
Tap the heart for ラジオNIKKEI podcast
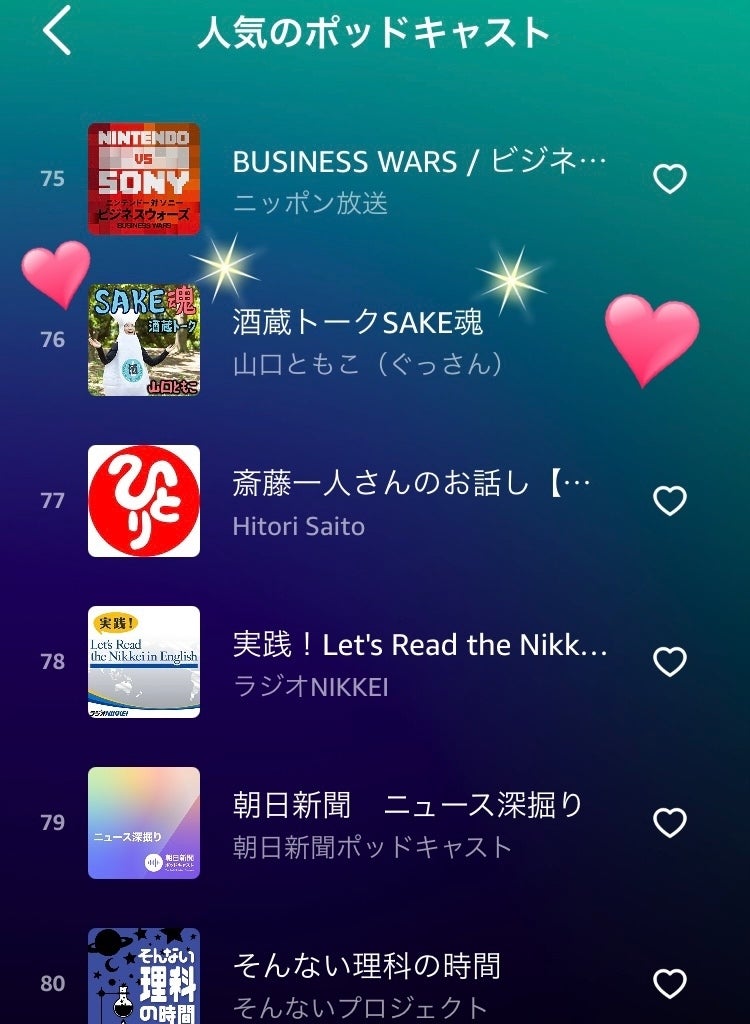[x=669, y=662]
